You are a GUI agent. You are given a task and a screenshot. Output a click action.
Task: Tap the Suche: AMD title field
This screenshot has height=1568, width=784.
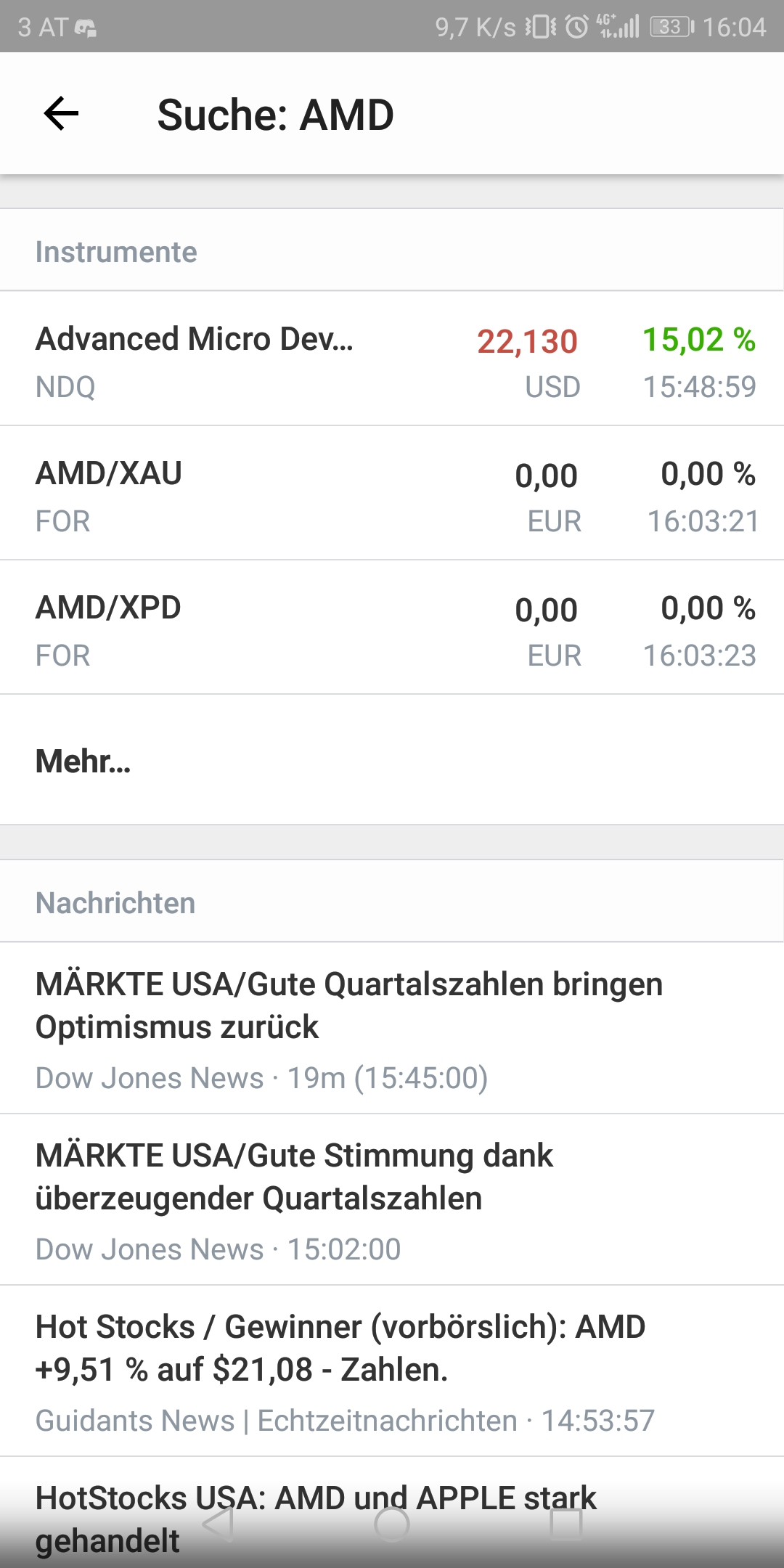tap(276, 113)
